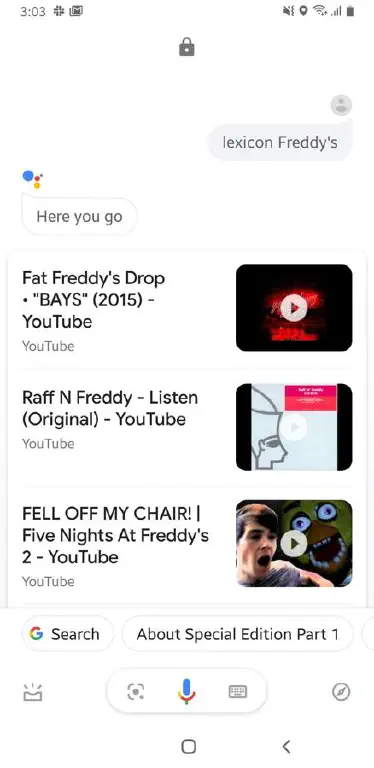Open Google Lens camera search
This screenshot has height=768, width=374.
pos(136,692)
